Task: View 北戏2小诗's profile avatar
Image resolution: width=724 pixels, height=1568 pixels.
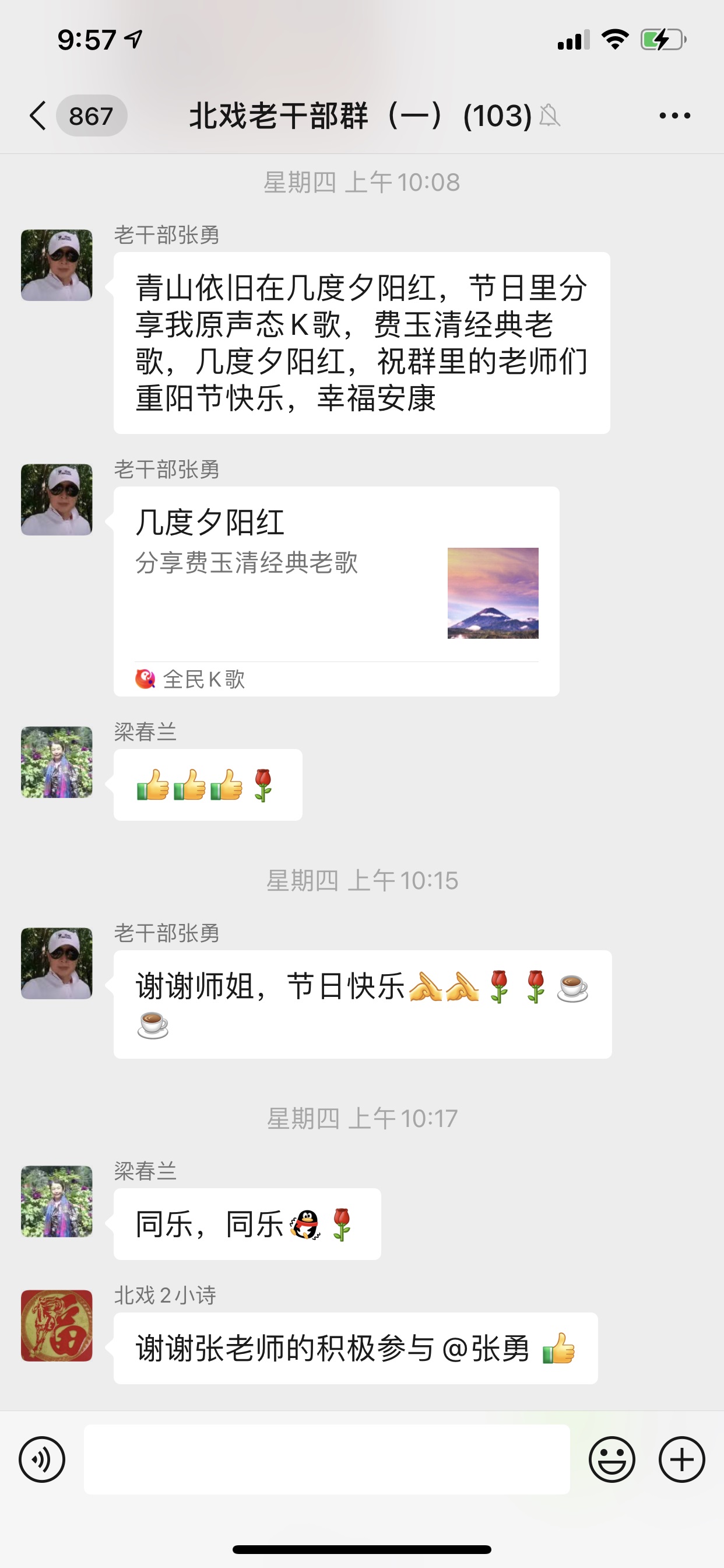Action: point(57,1325)
